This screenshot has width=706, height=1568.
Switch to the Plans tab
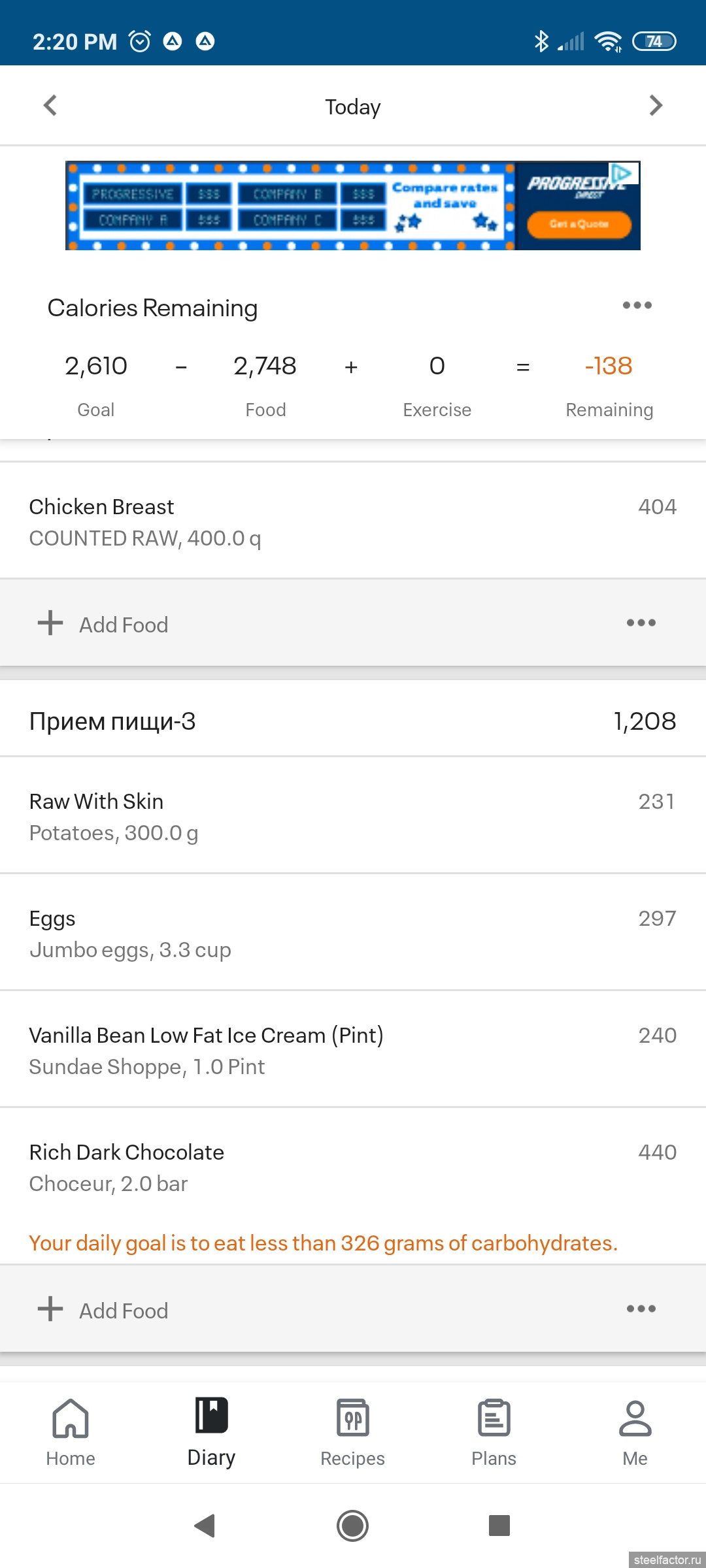pos(494,1432)
